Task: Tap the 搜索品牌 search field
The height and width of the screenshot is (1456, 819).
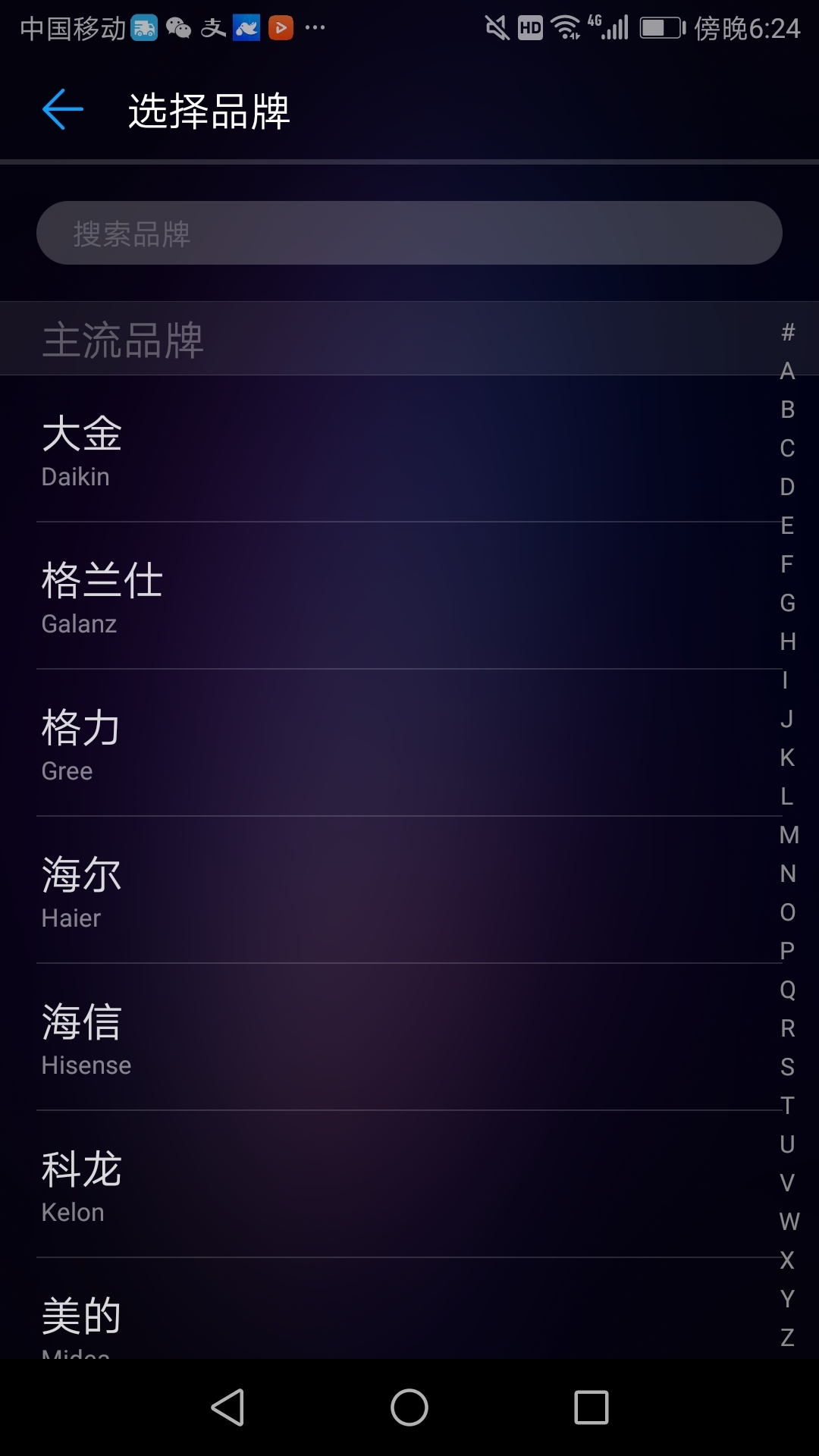Action: tap(409, 233)
